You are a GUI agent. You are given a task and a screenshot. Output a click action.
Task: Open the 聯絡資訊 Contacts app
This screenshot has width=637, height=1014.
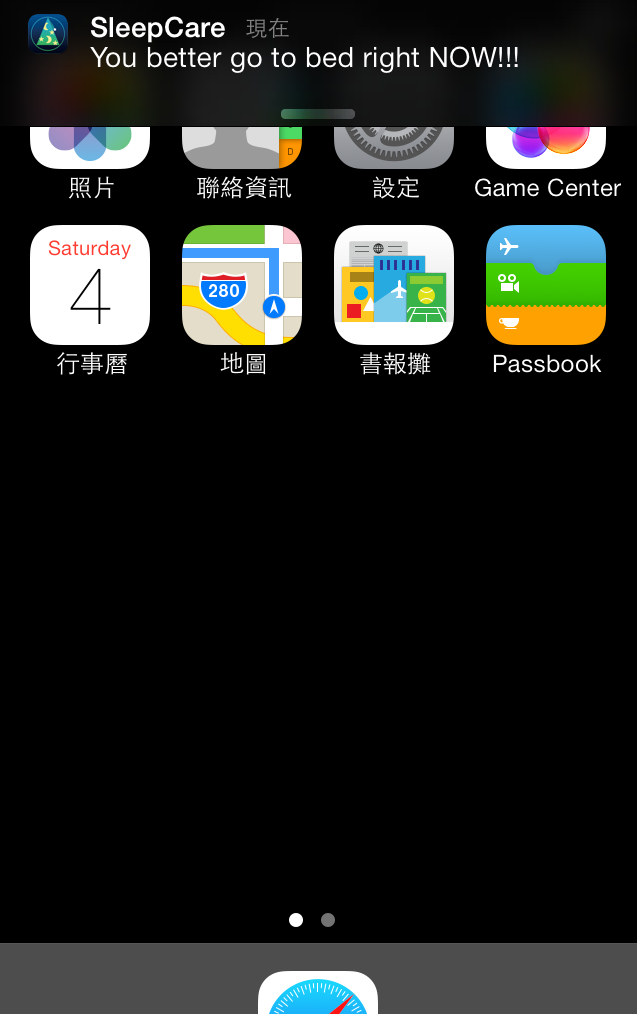click(x=242, y=148)
